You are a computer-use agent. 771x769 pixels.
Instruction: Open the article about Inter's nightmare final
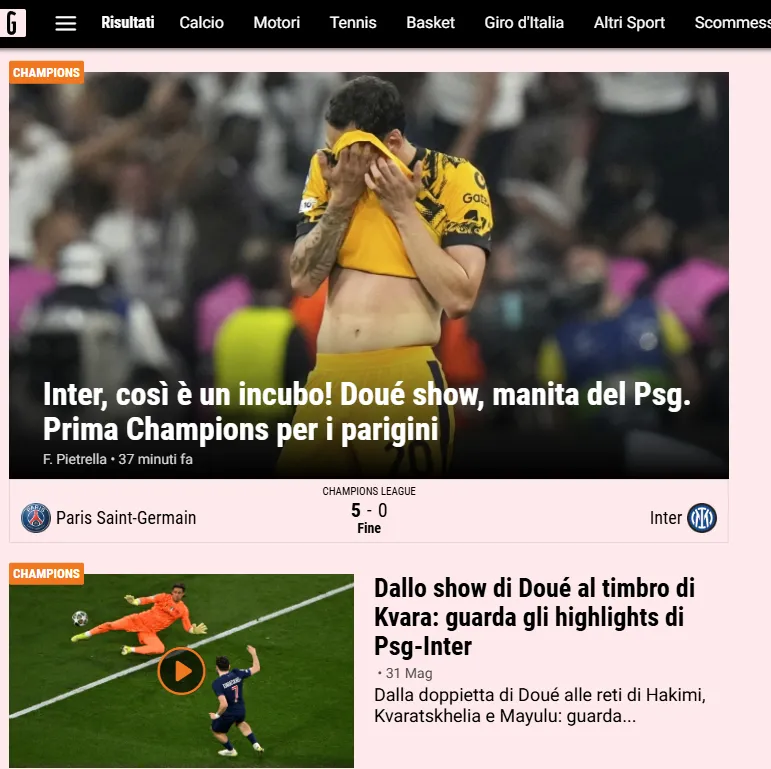tap(366, 411)
